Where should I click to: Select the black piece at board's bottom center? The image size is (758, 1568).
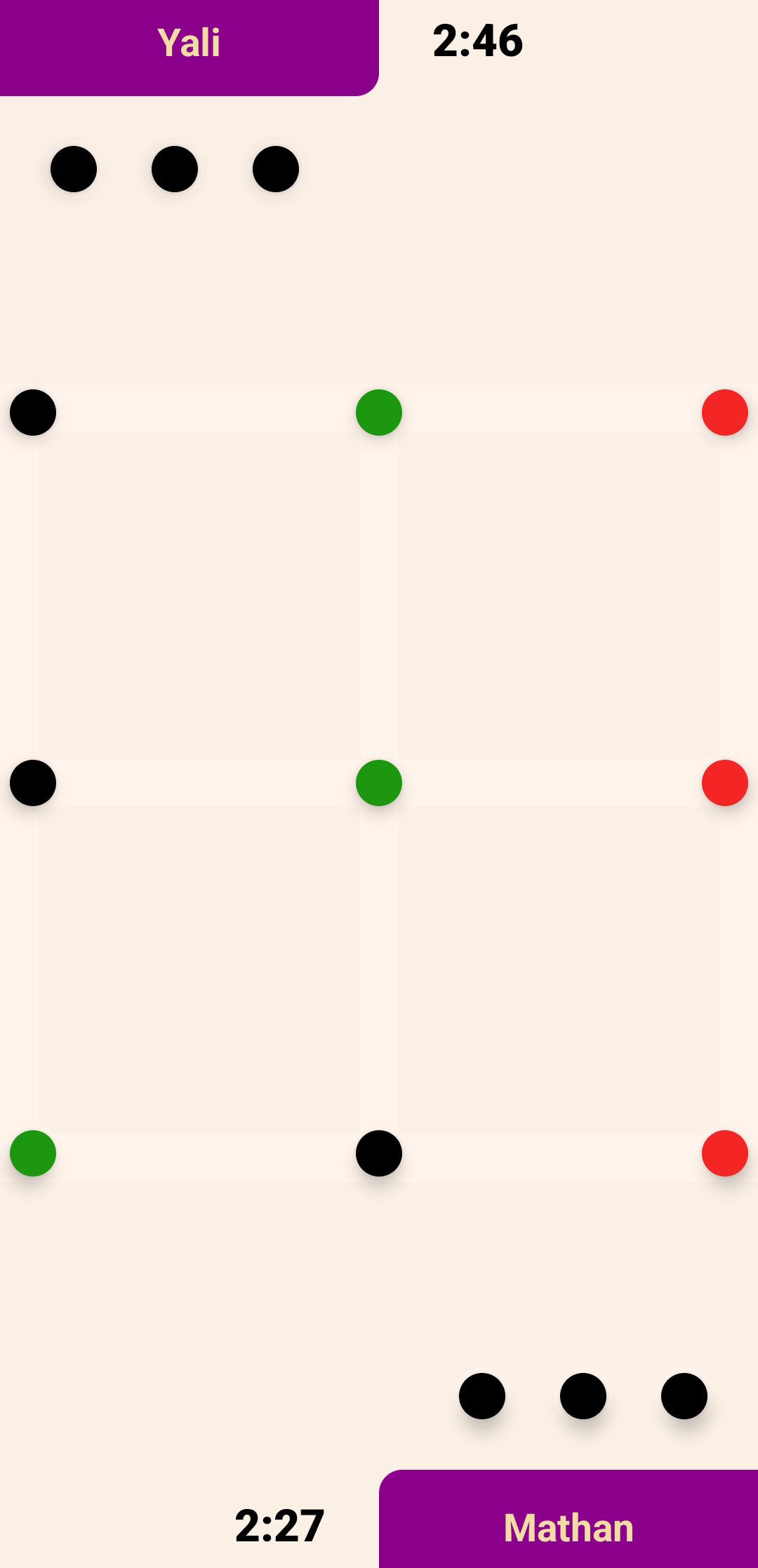[x=379, y=1153]
